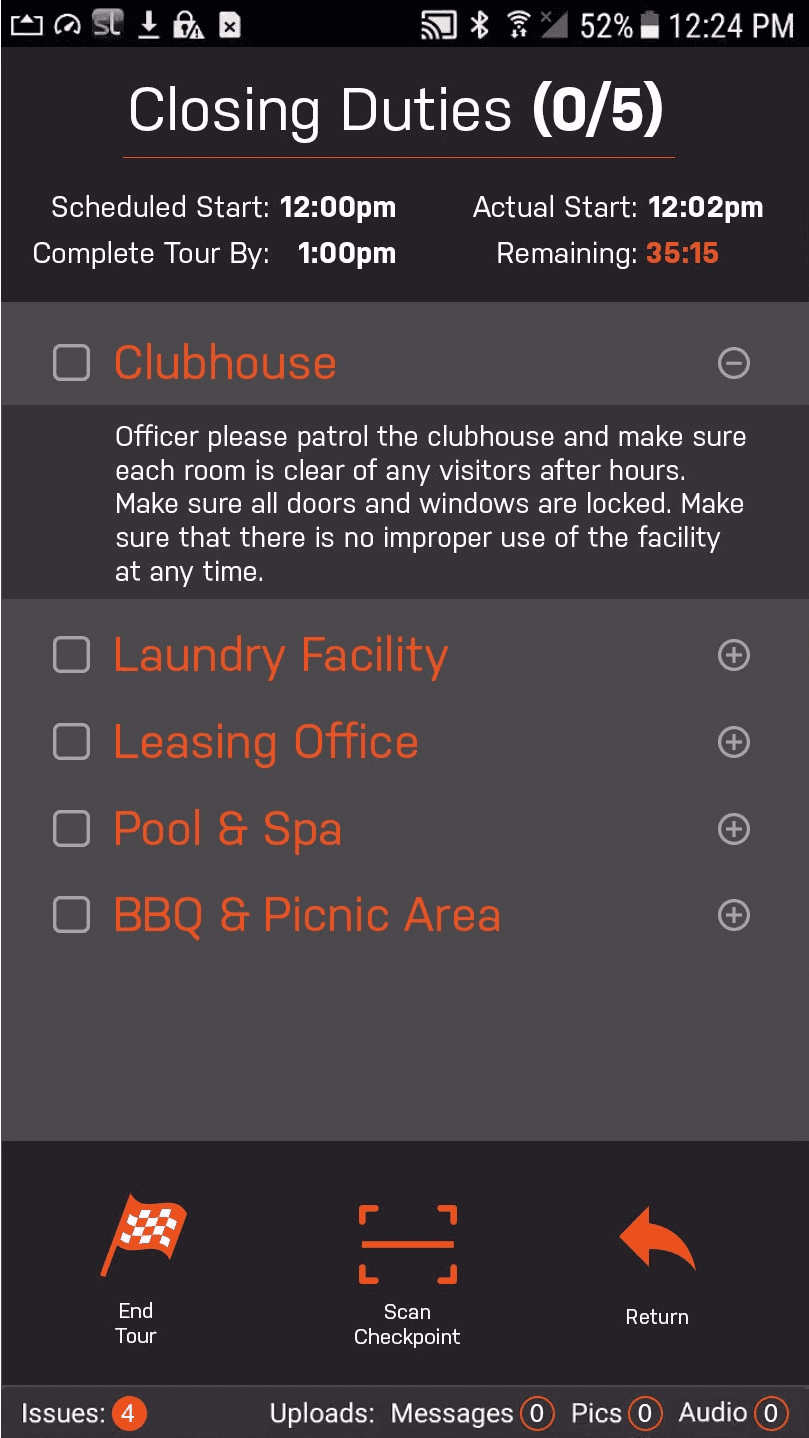Expand the BBQ & Picnic Area details
The height and width of the screenshot is (1438, 809).
(x=734, y=915)
